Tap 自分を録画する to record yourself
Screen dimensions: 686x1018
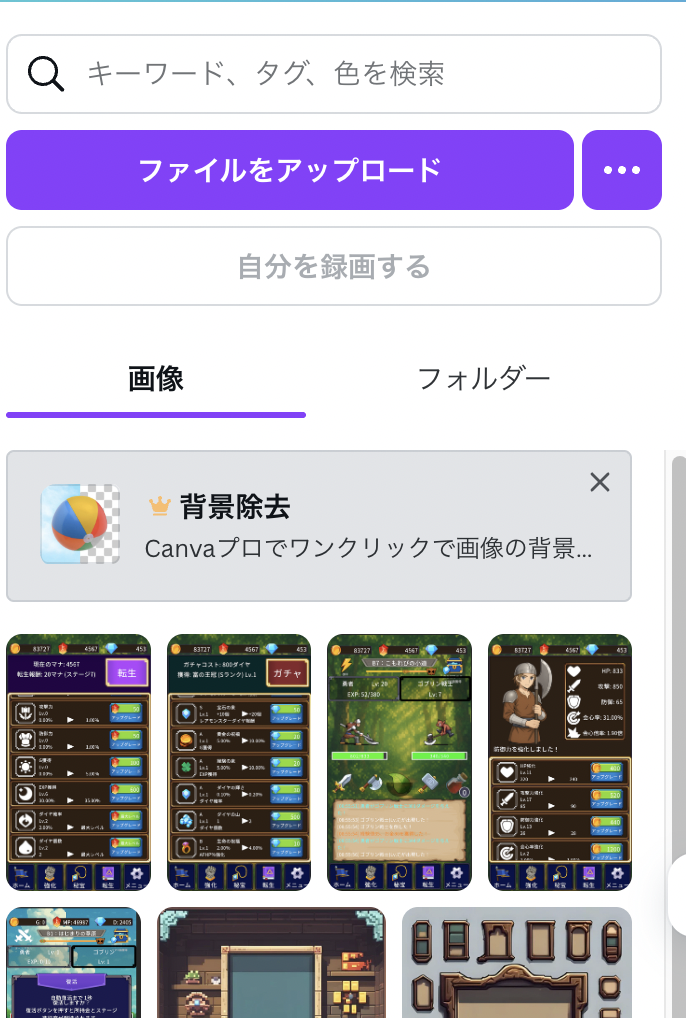pyautogui.click(x=334, y=266)
